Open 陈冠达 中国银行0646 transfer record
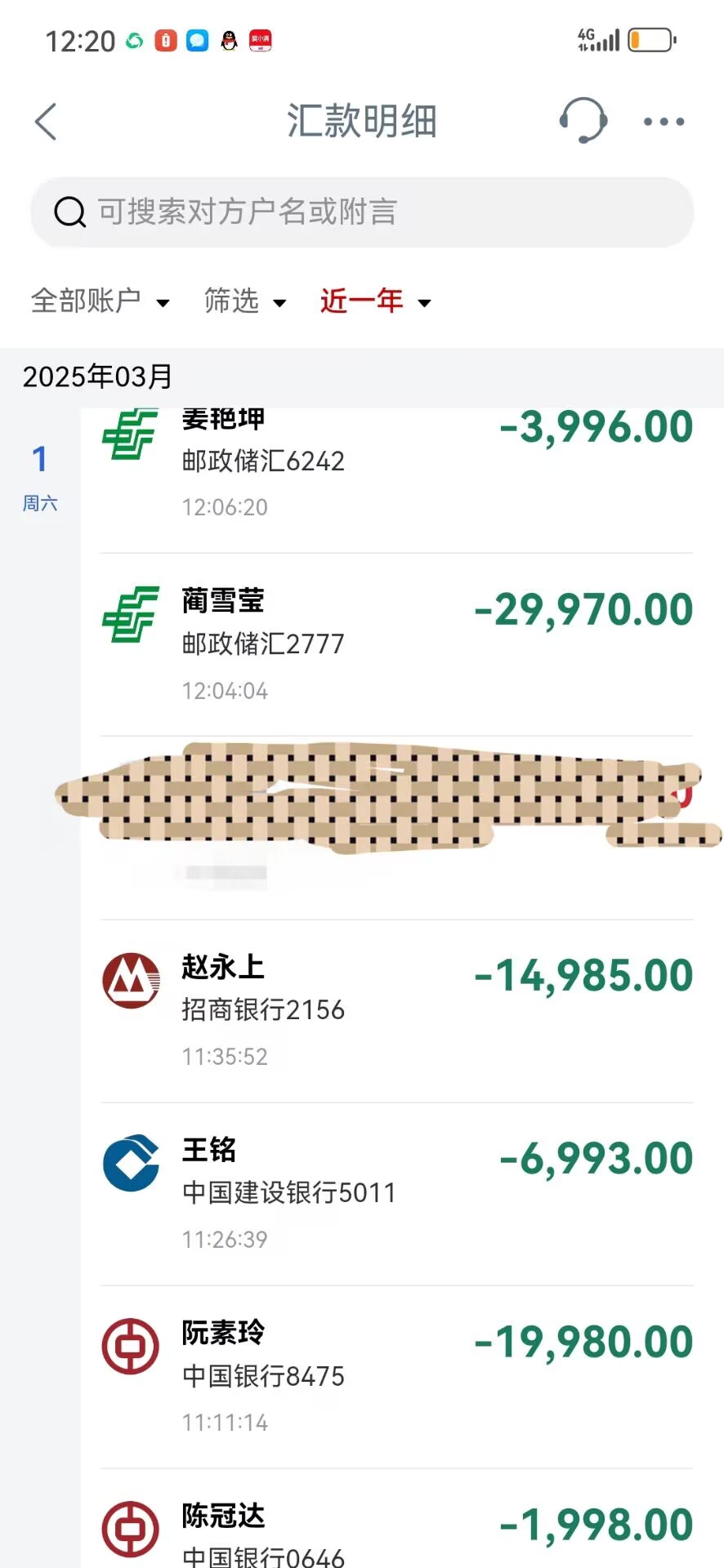 coord(397,1519)
